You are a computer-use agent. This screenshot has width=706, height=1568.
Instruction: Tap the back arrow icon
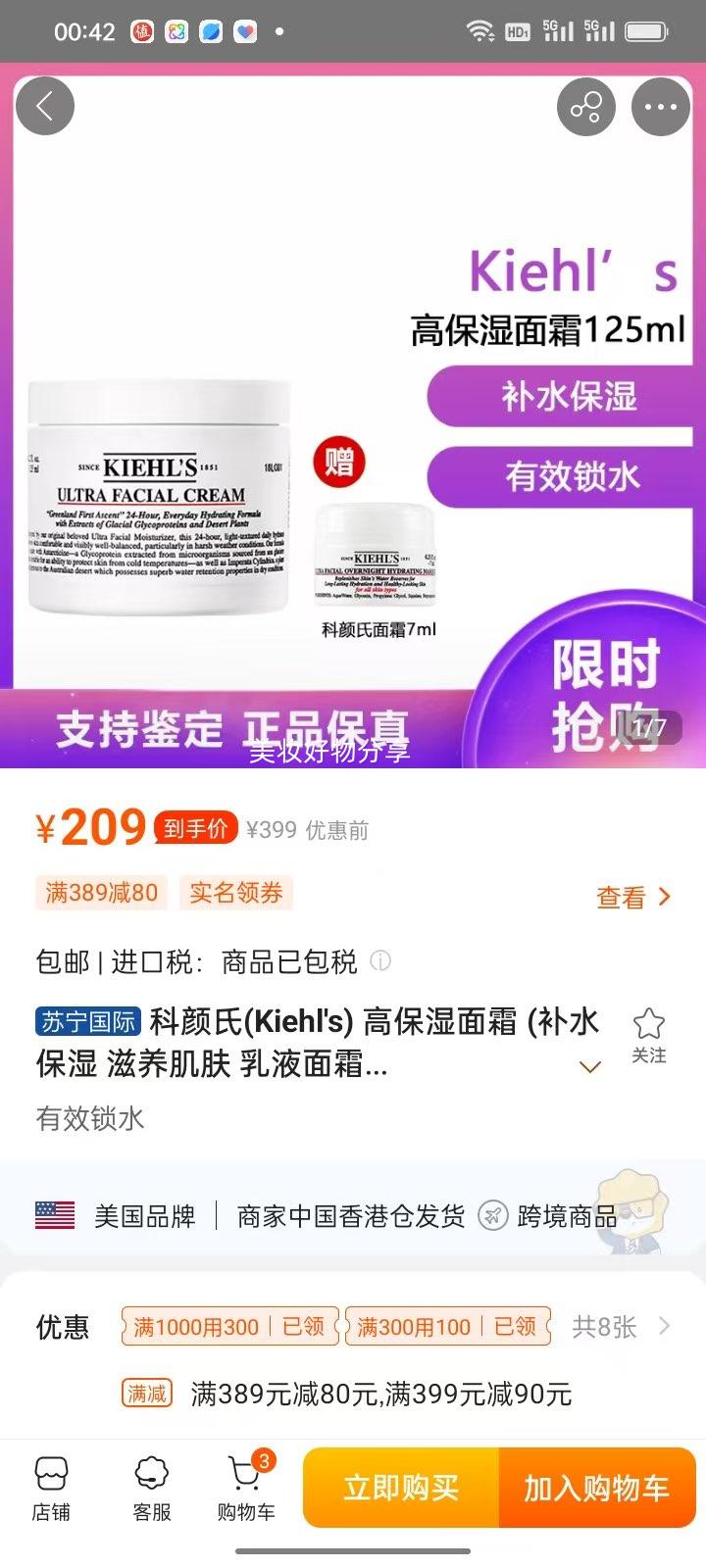pos(44,106)
